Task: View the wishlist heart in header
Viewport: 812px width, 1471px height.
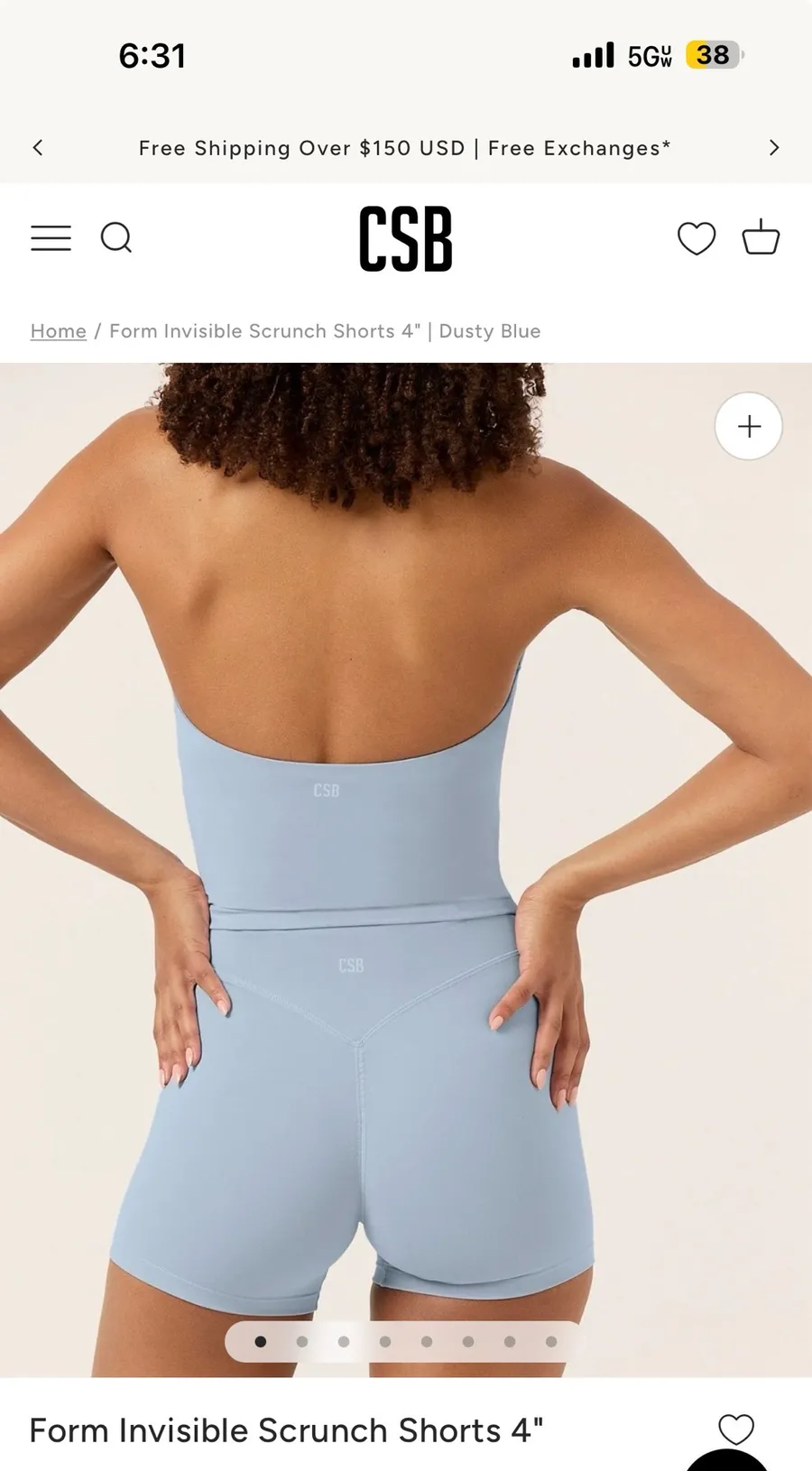Action: (697, 238)
